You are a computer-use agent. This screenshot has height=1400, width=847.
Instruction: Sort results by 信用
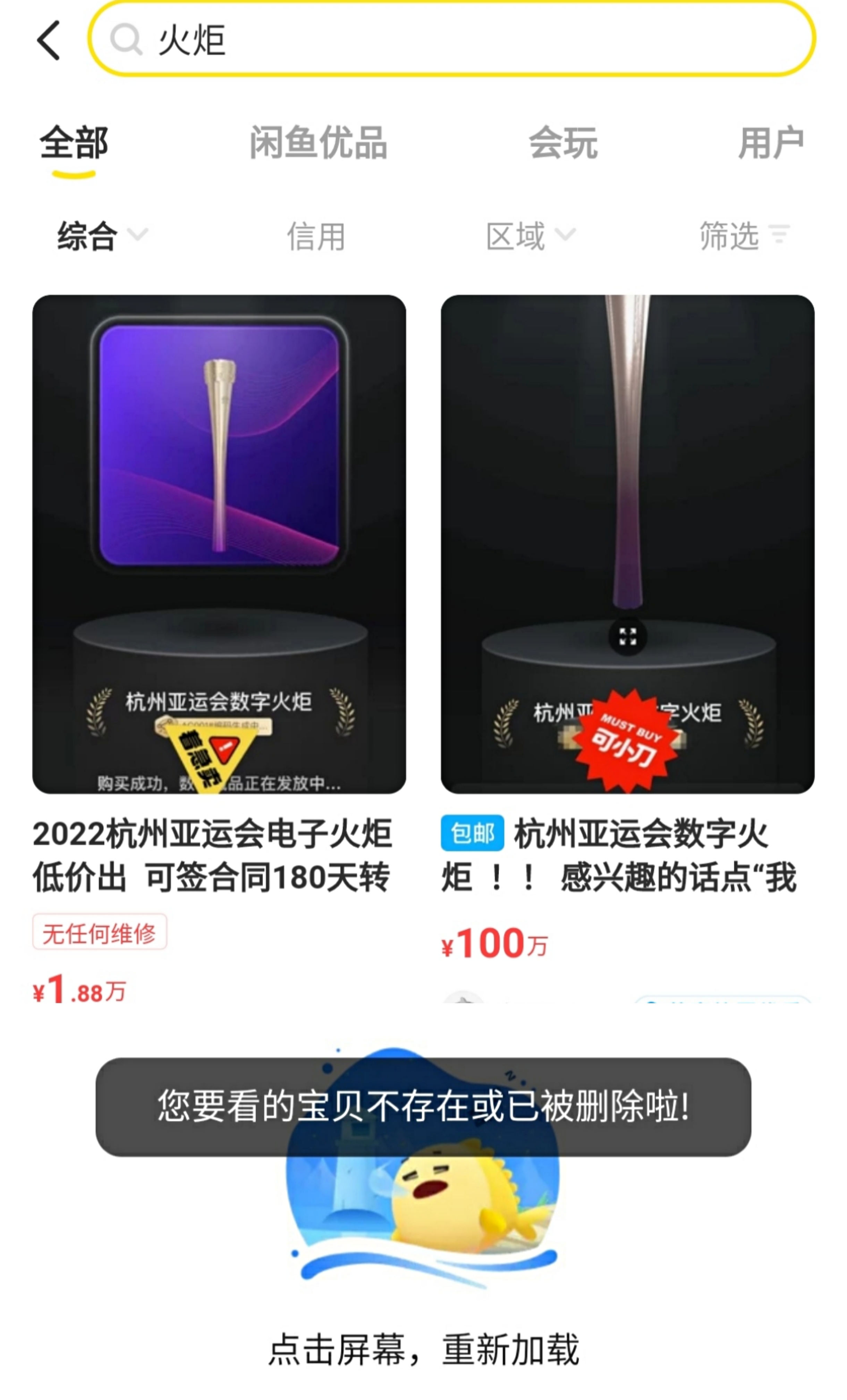[x=316, y=236]
